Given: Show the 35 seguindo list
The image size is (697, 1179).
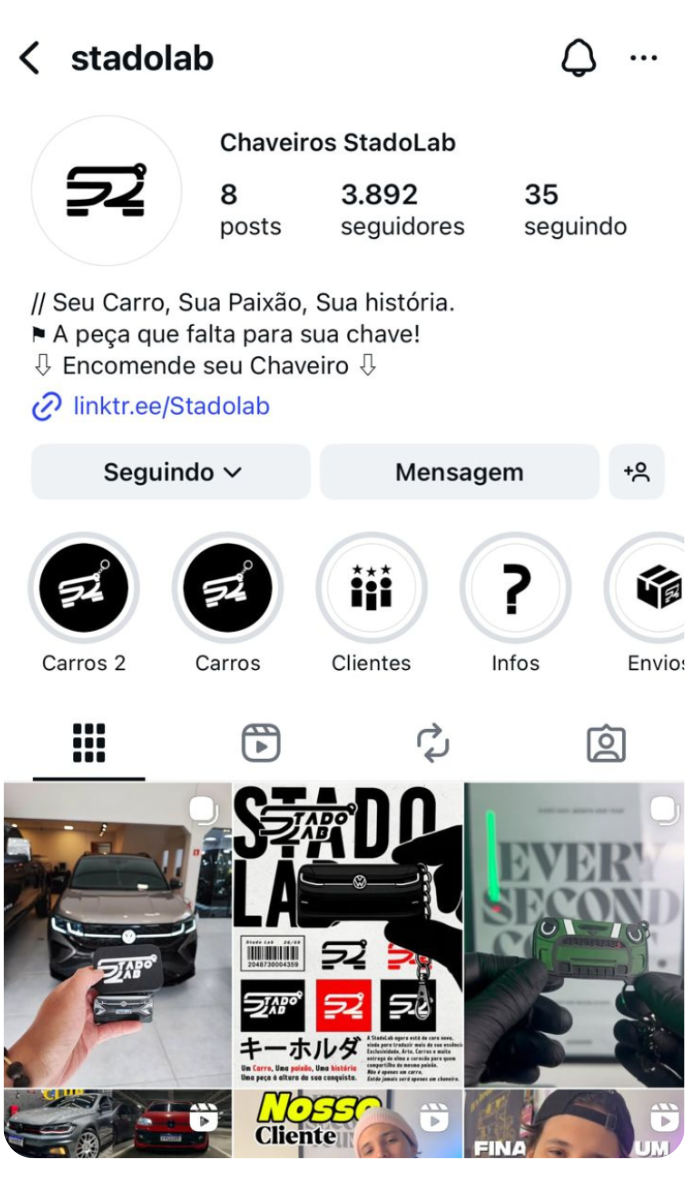Looking at the screenshot, I should tap(575, 210).
